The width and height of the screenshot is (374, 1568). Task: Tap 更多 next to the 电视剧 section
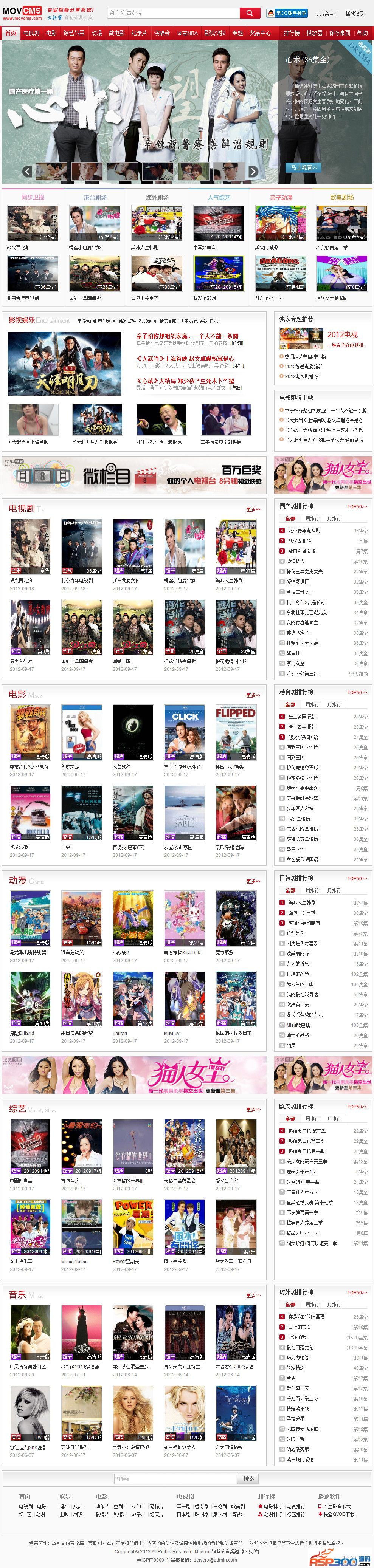[253, 509]
